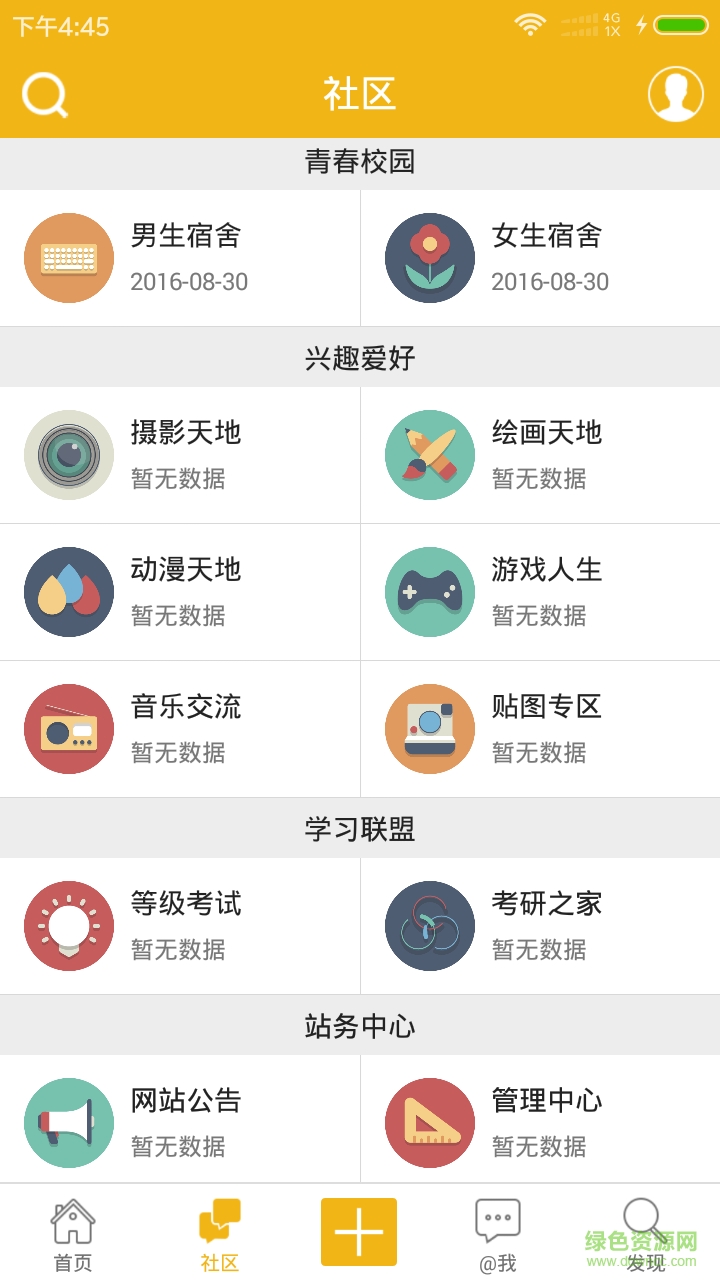View the 音乐交流 board
Screen dimensions: 720x1280
tap(180, 729)
